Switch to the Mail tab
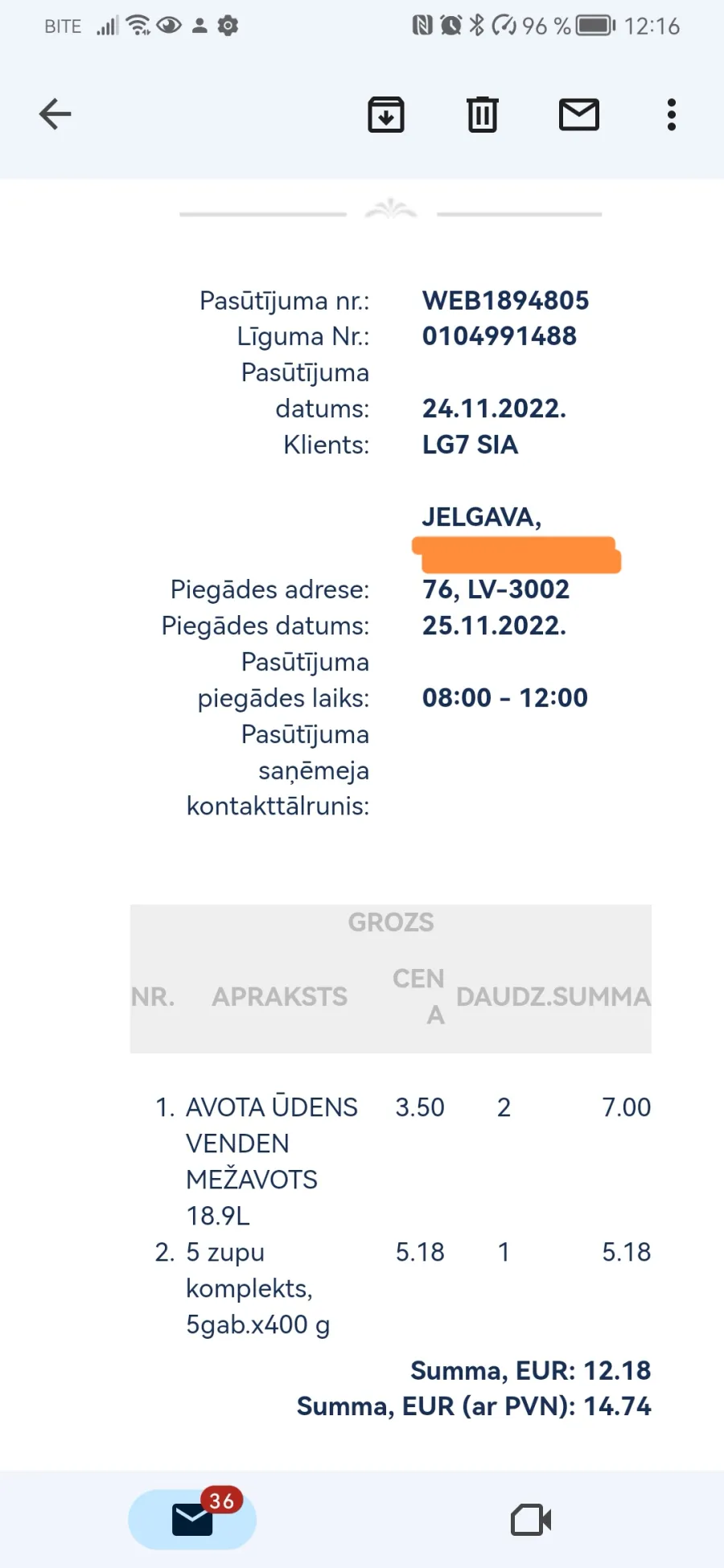Viewport: 724px width, 1568px height. 193,1519
